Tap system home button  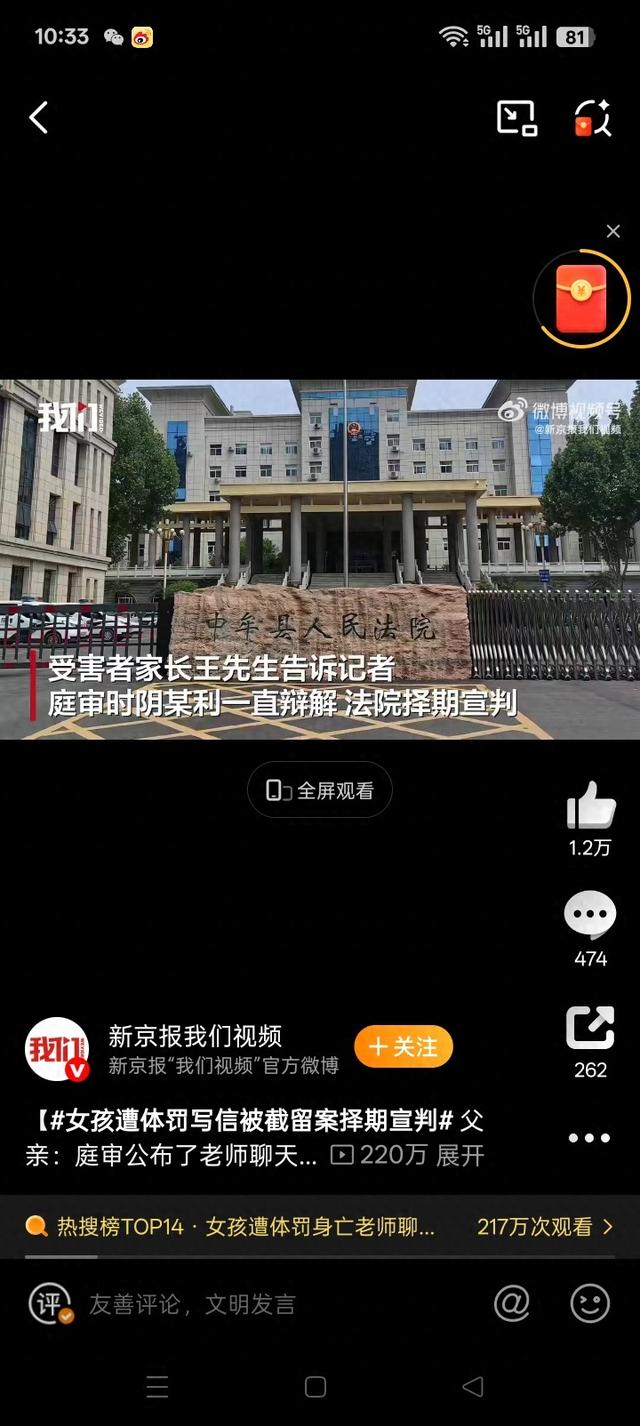click(315, 1387)
